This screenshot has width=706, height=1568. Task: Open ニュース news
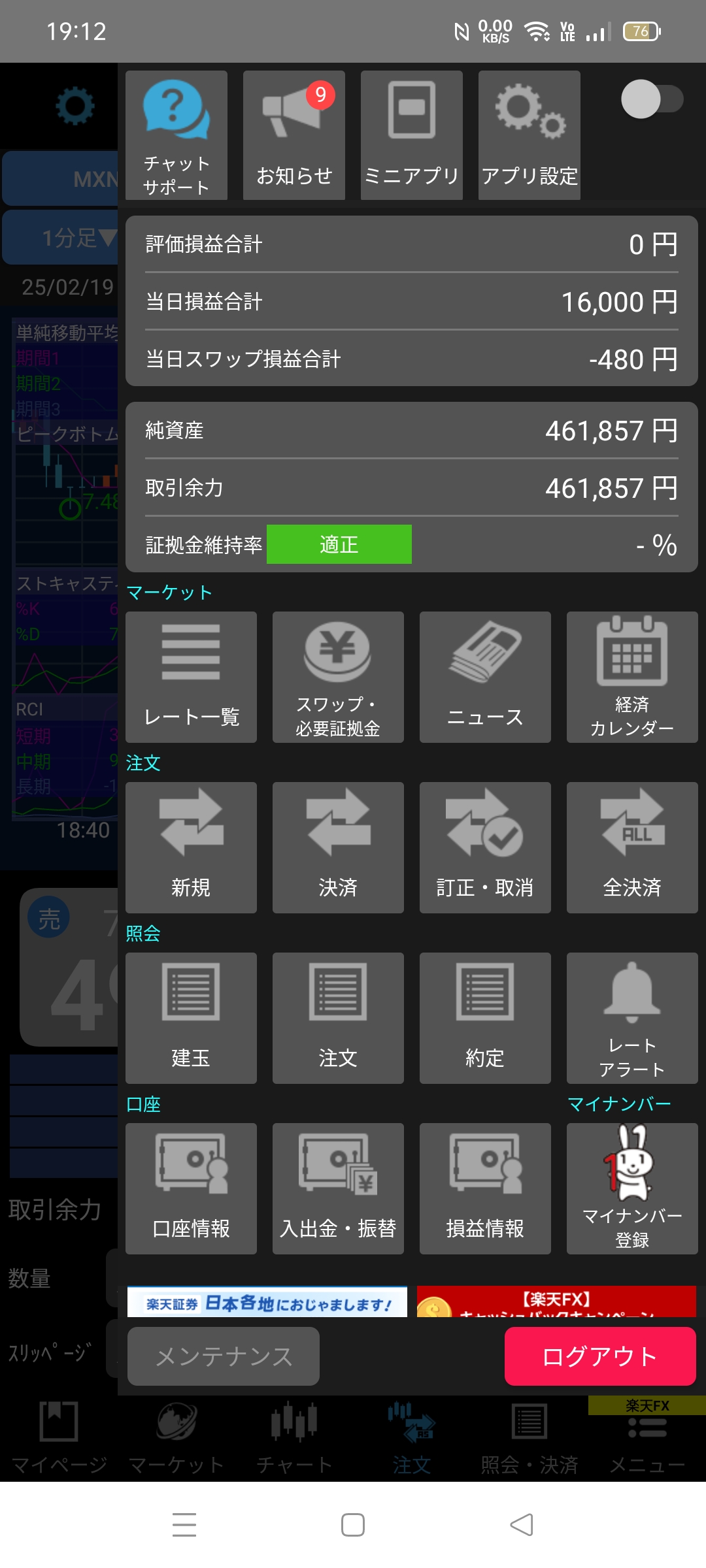tap(485, 677)
